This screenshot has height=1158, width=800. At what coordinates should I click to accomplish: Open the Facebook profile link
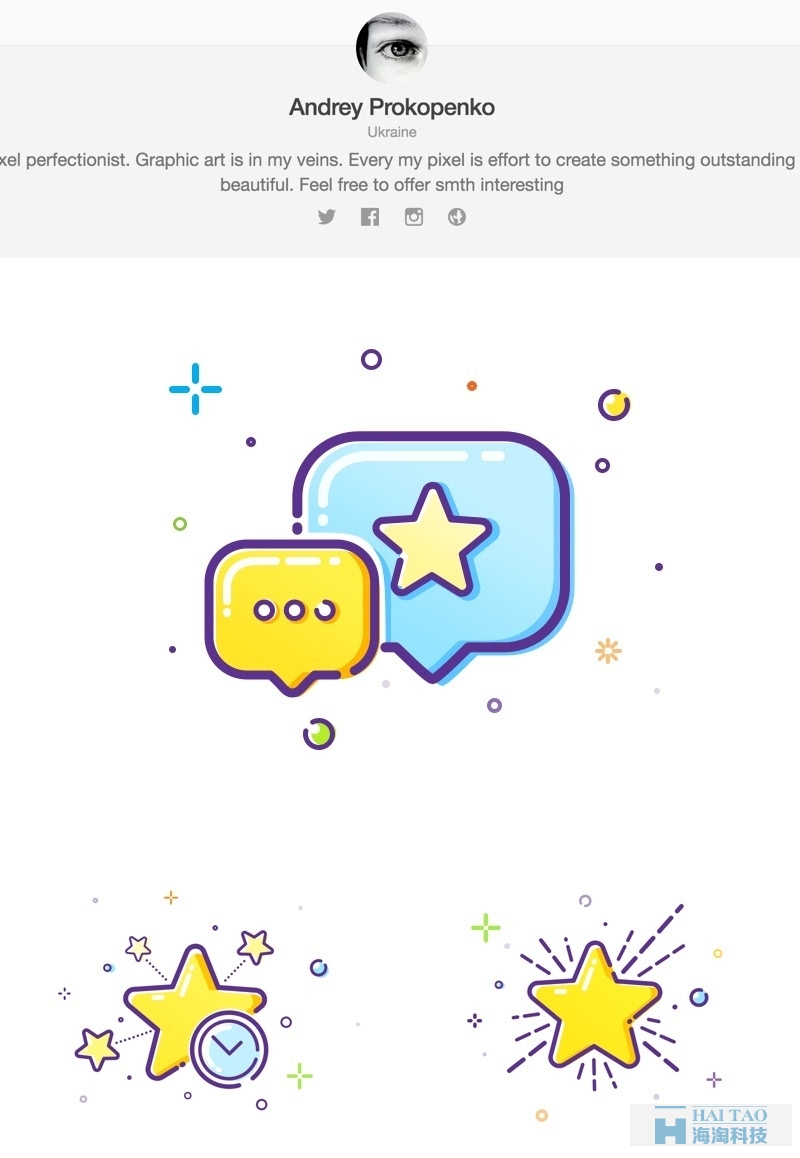pos(370,217)
